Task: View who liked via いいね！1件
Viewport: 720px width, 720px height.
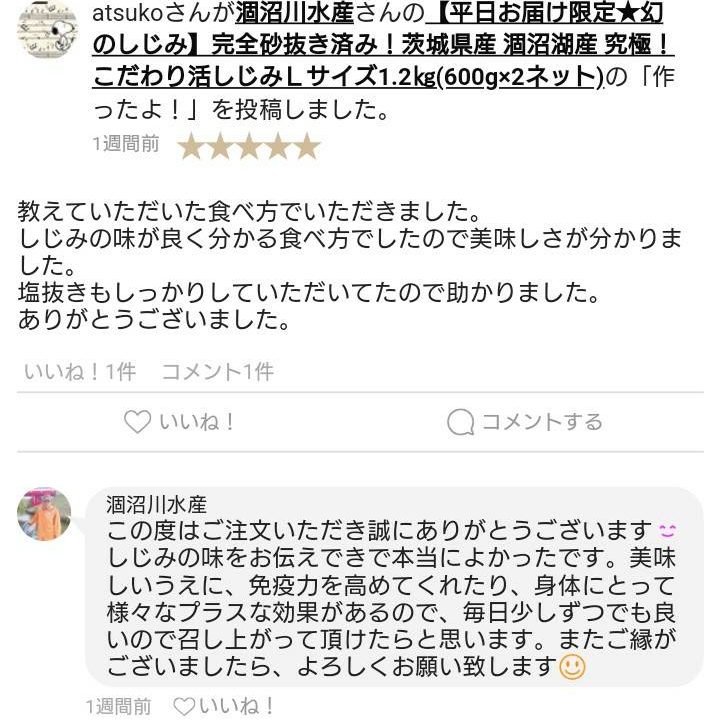Action: click(79, 372)
